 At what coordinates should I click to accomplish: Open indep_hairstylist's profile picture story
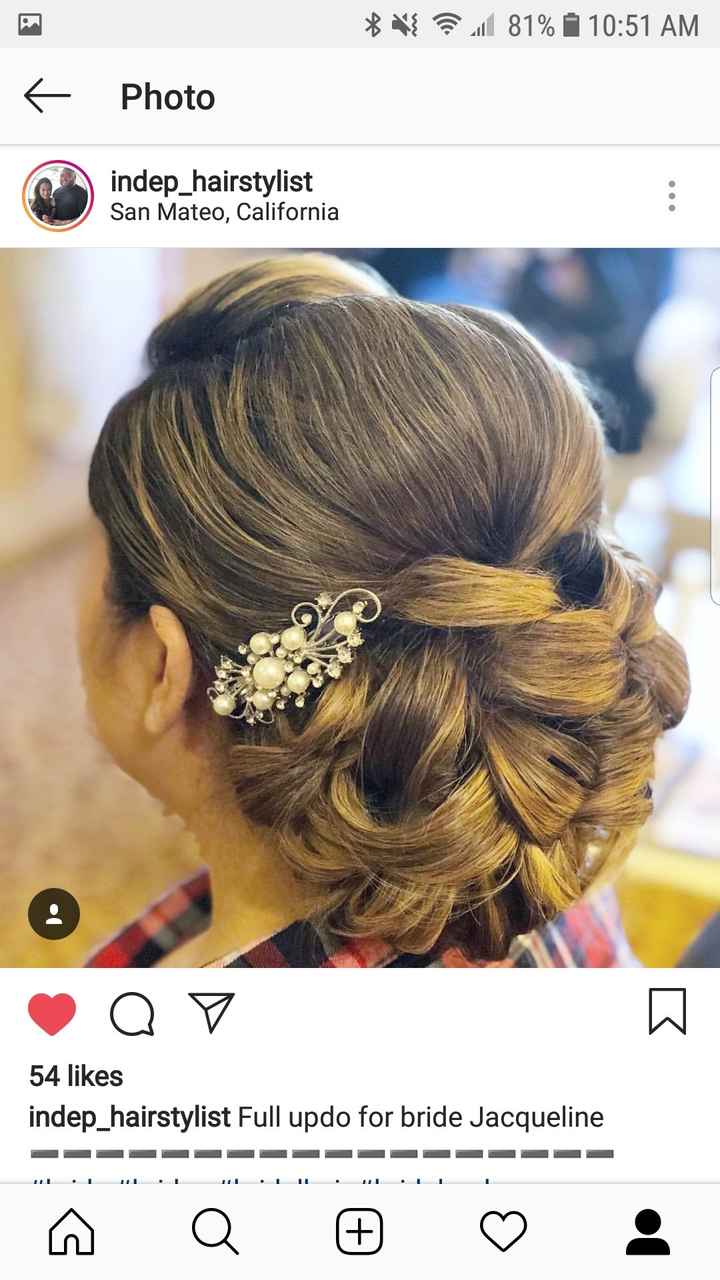pos(57,196)
